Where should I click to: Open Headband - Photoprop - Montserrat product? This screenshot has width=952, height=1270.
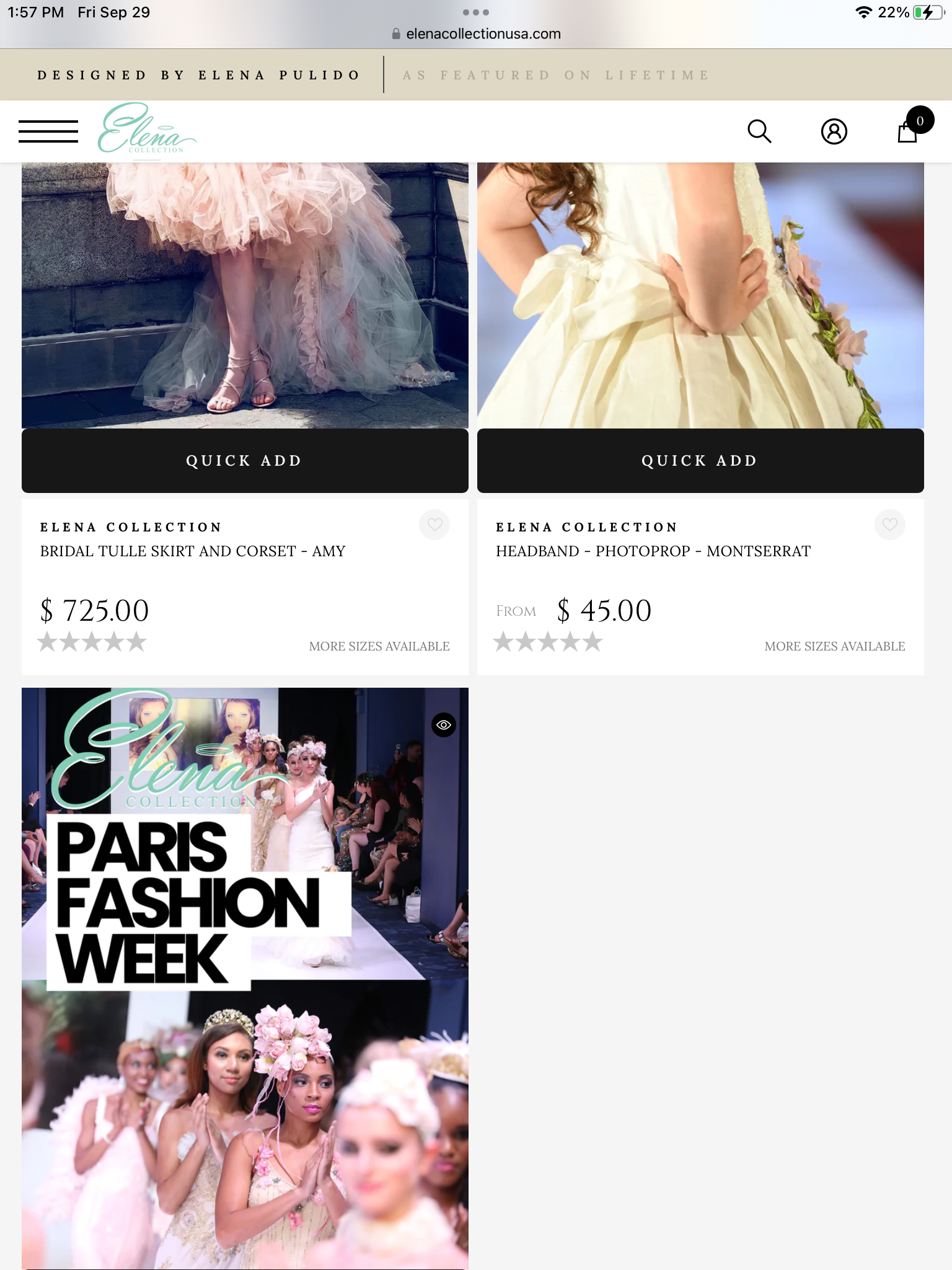653,551
